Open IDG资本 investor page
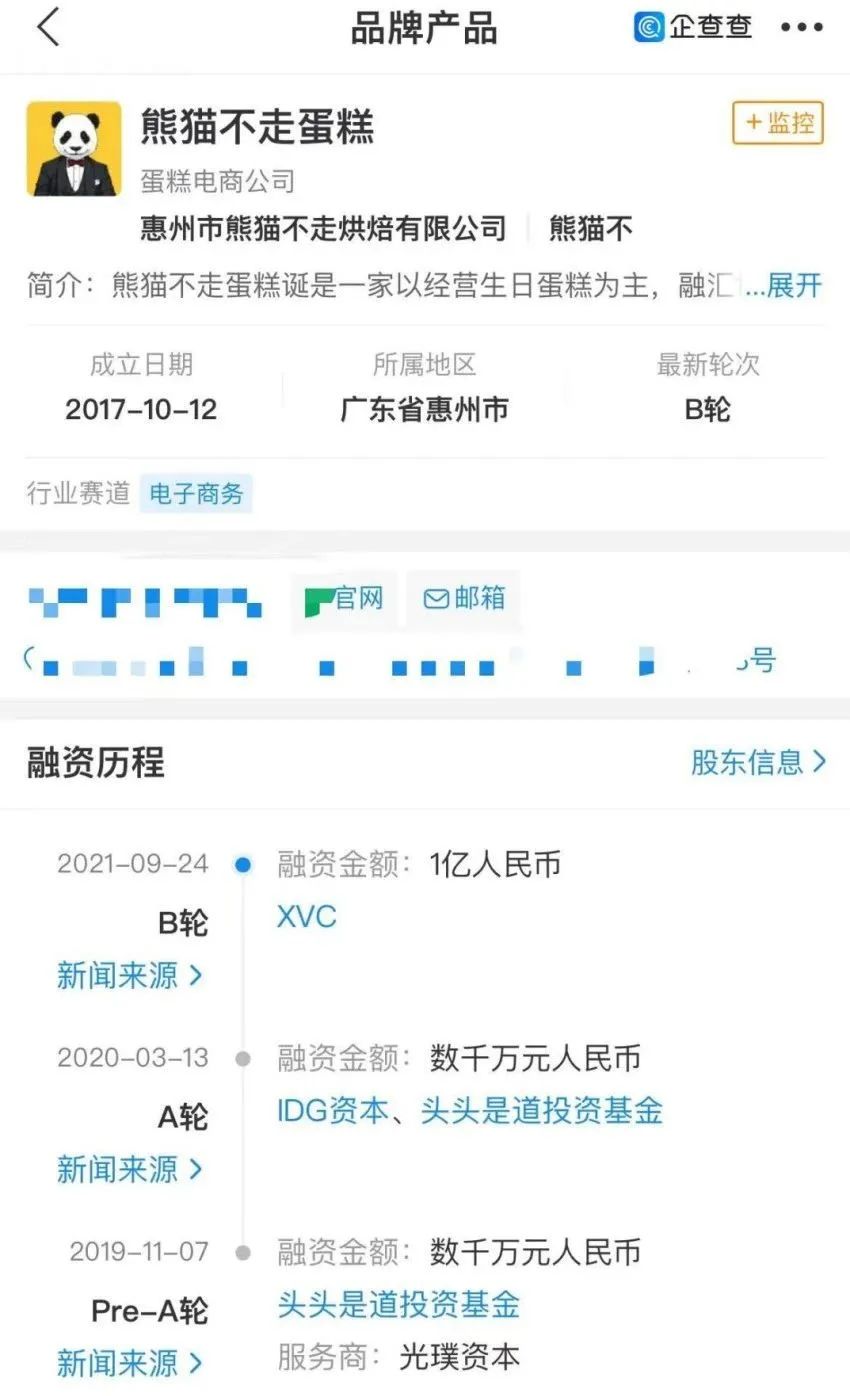Image resolution: width=850 pixels, height=1396 pixels. coord(333,1111)
